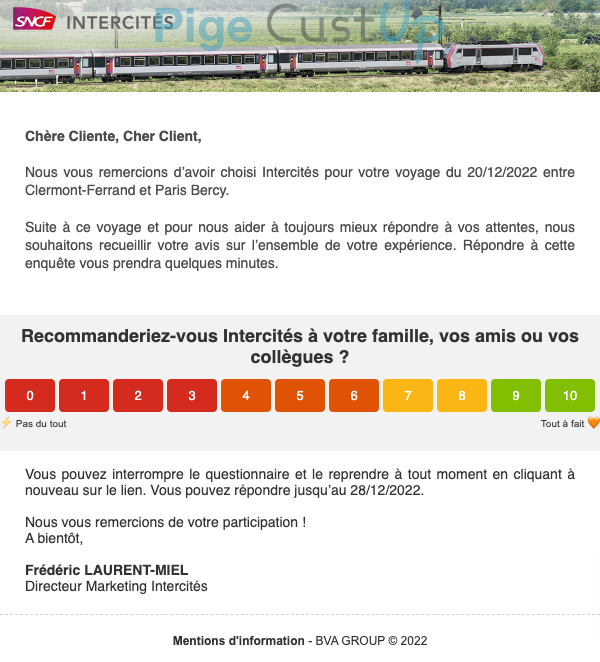This screenshot has width=600, height=662.
Task: Select score 0 on the recommendation scale
Action: (30, 396)
